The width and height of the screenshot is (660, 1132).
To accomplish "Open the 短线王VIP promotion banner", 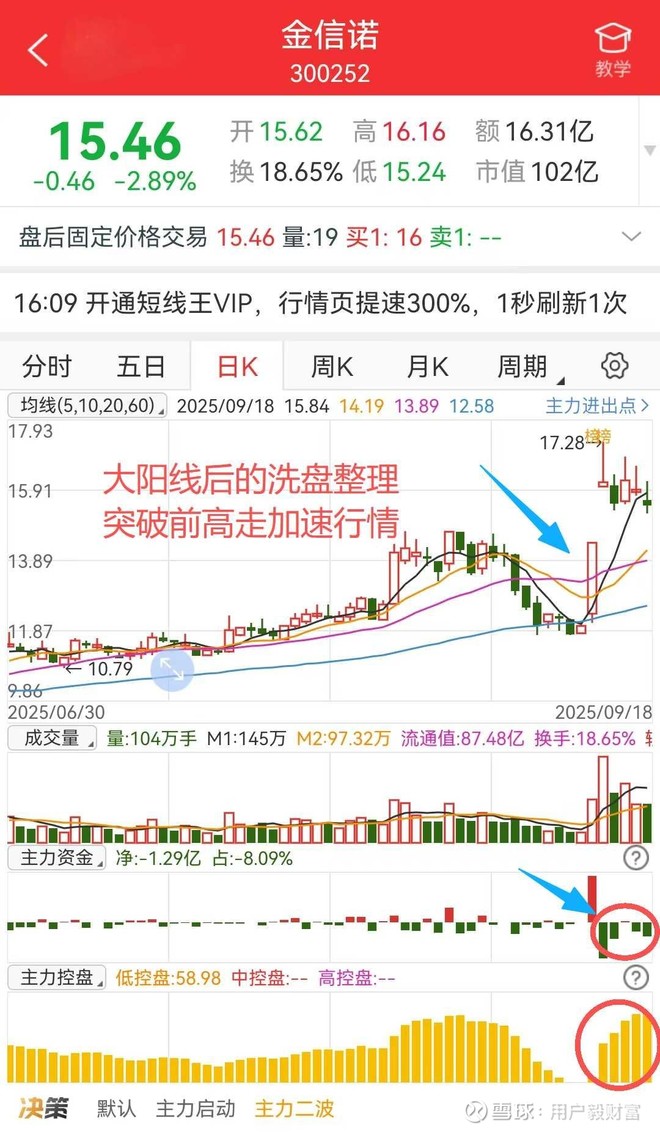I will tap(320, 303).
